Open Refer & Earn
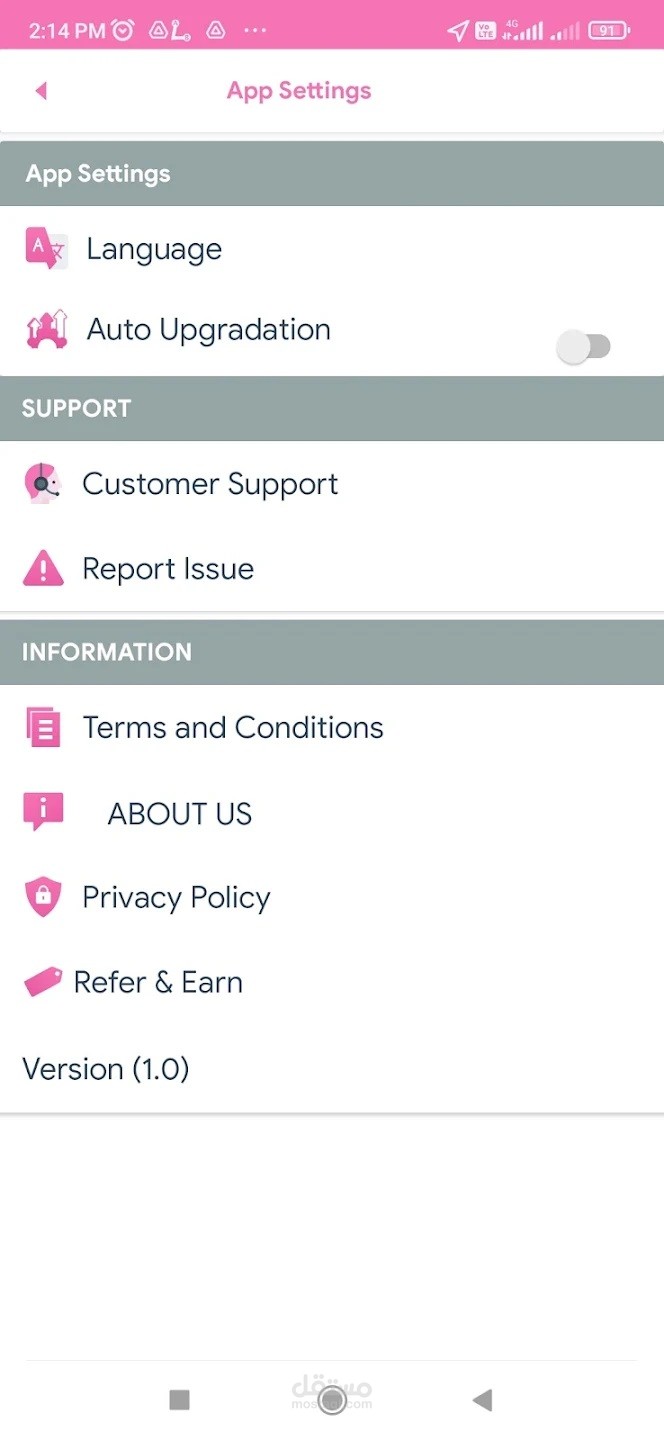The image size is (664, 1440). pos(158,982)
